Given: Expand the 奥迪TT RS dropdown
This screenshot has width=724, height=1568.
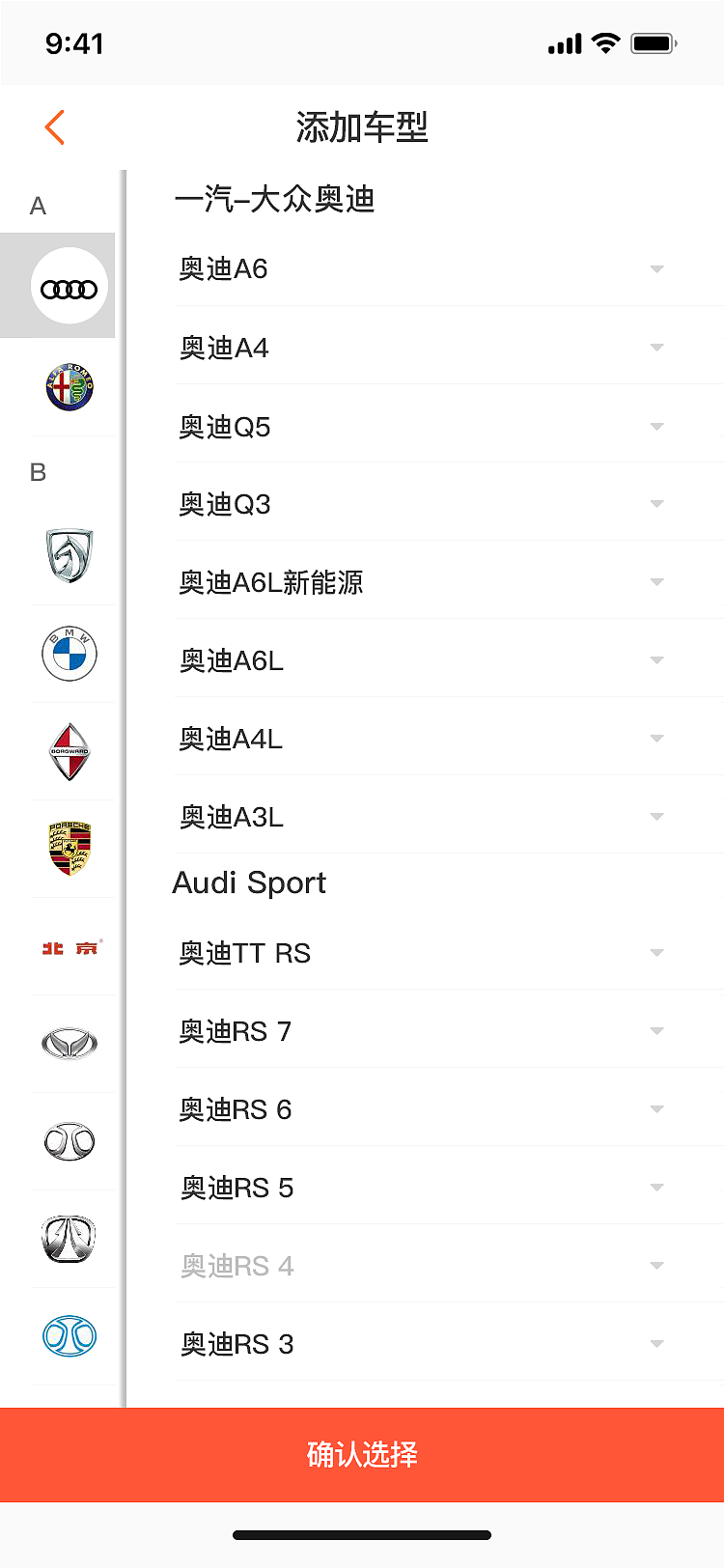Looking at the screenshot, I should click(x=656, y=953).
